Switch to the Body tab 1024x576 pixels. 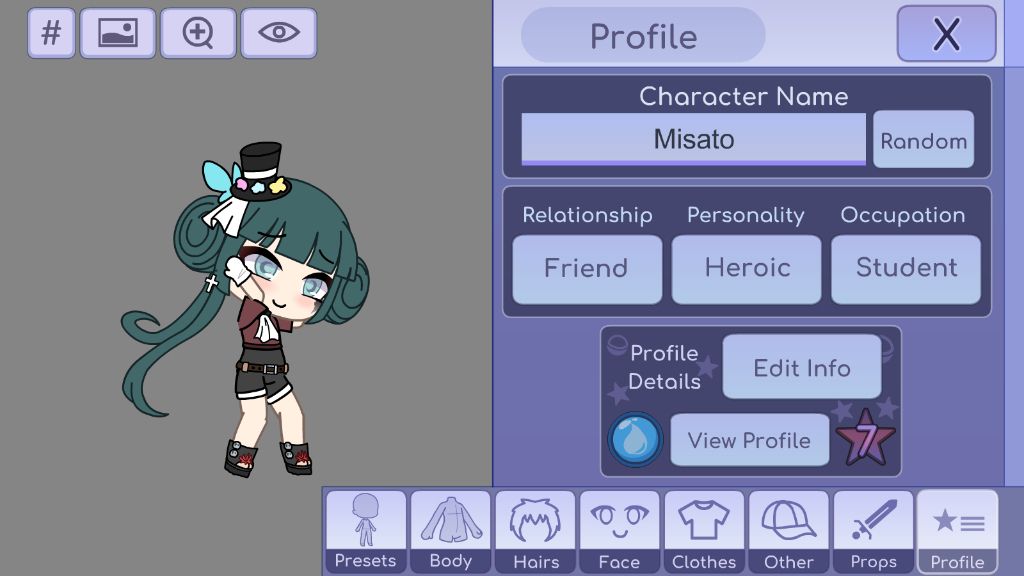[450, 532]
